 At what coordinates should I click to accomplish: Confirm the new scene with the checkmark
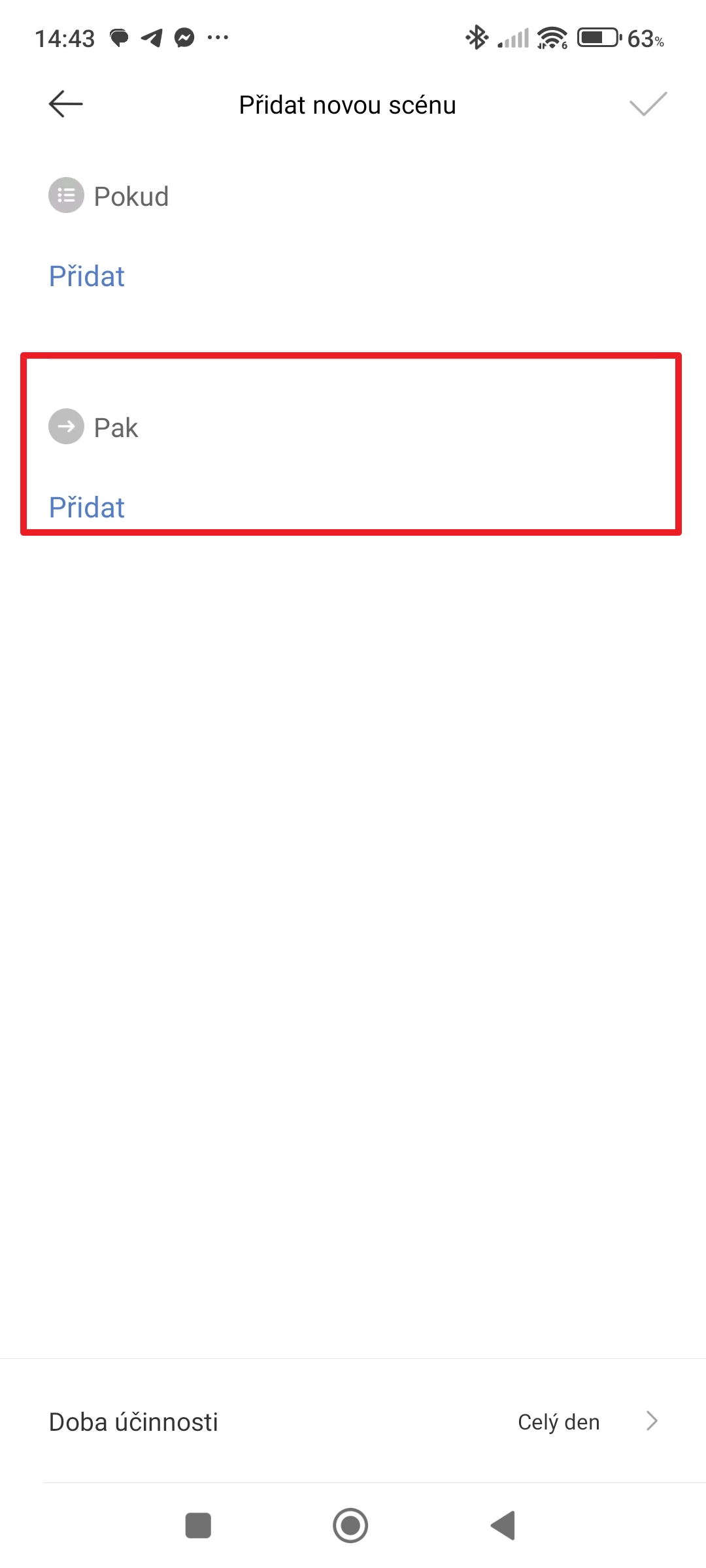(x=647, y=104)
